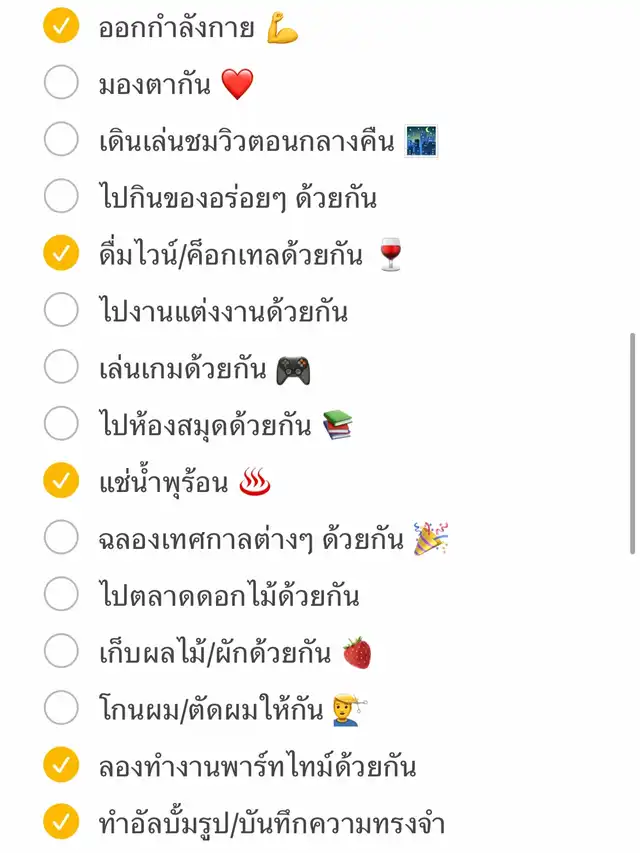Tick โกนผม/ตัดผมให้กัน
This screenshot has width=640, height=853.
pyautogui.click(x=61, y=709)
